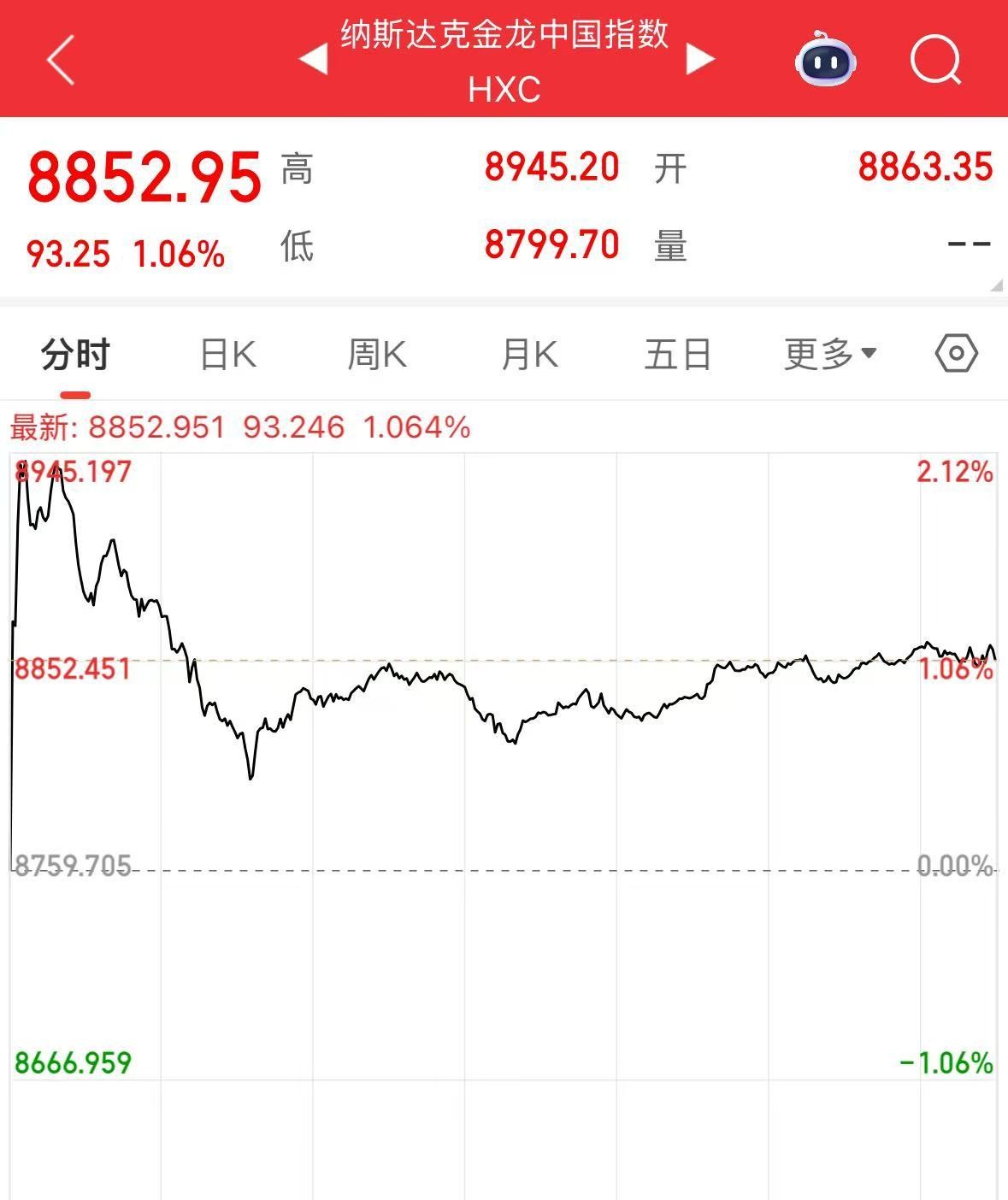The width and height of the screenshot is (1008, 1200).
Task: Expand the 更多 chart period dropdown
Action: (830, 354)
